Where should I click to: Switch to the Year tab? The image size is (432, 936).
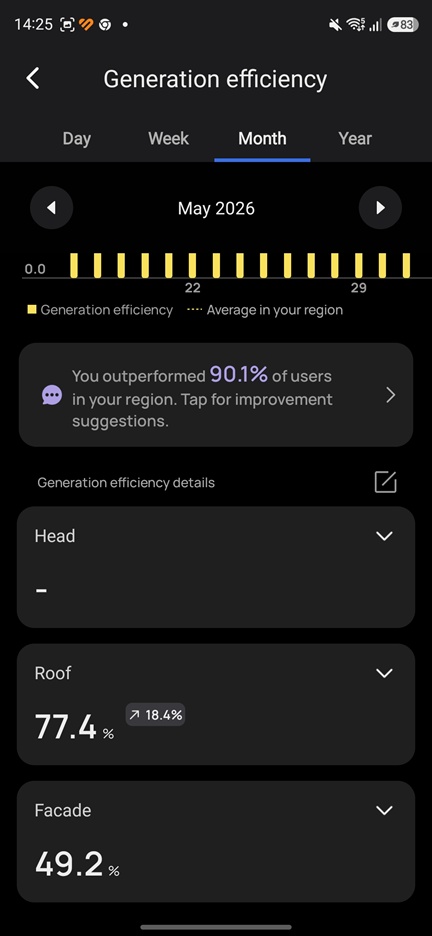[x=355, y=138]
